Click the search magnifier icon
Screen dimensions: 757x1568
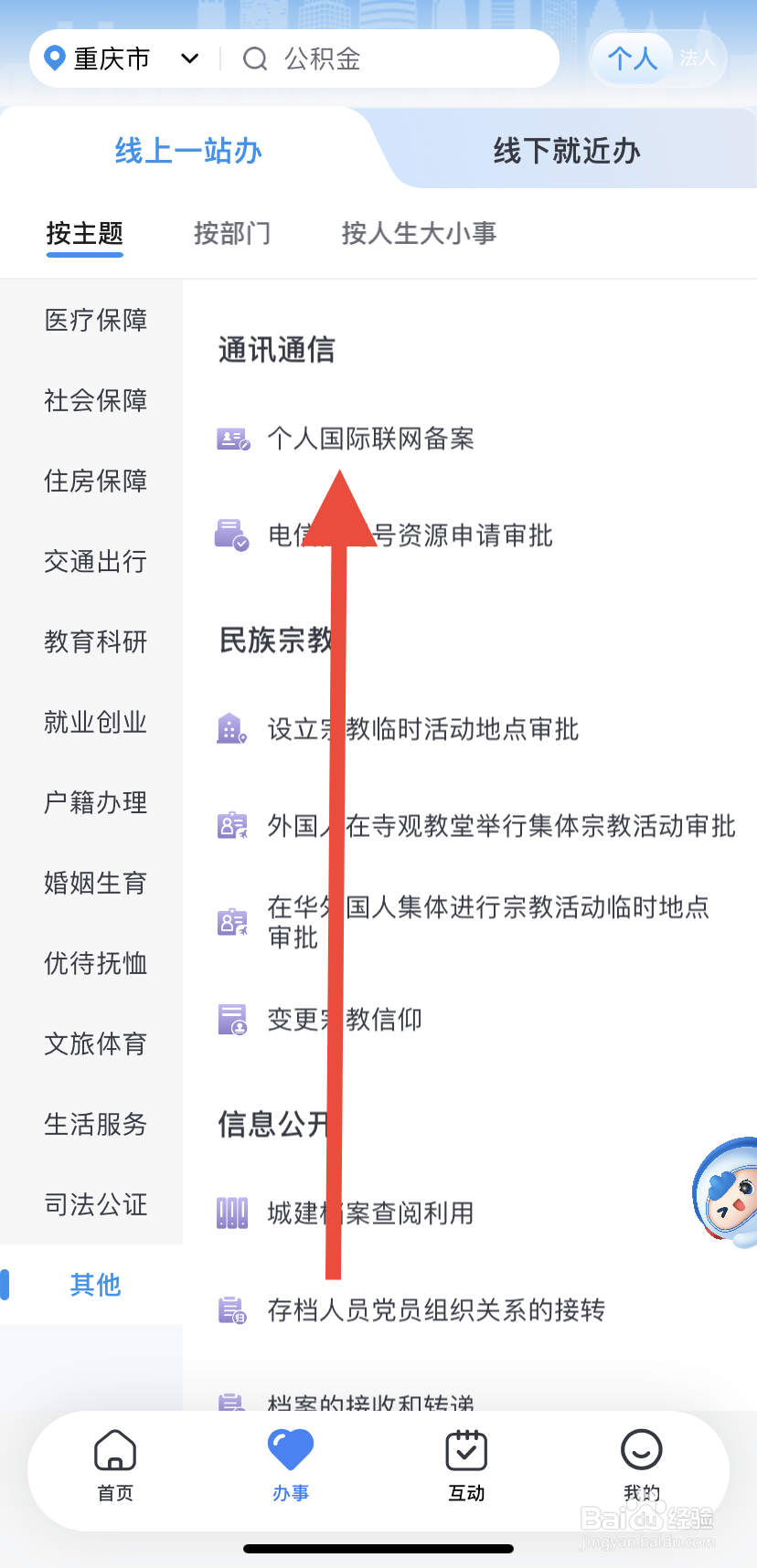[x=254, y=58]
